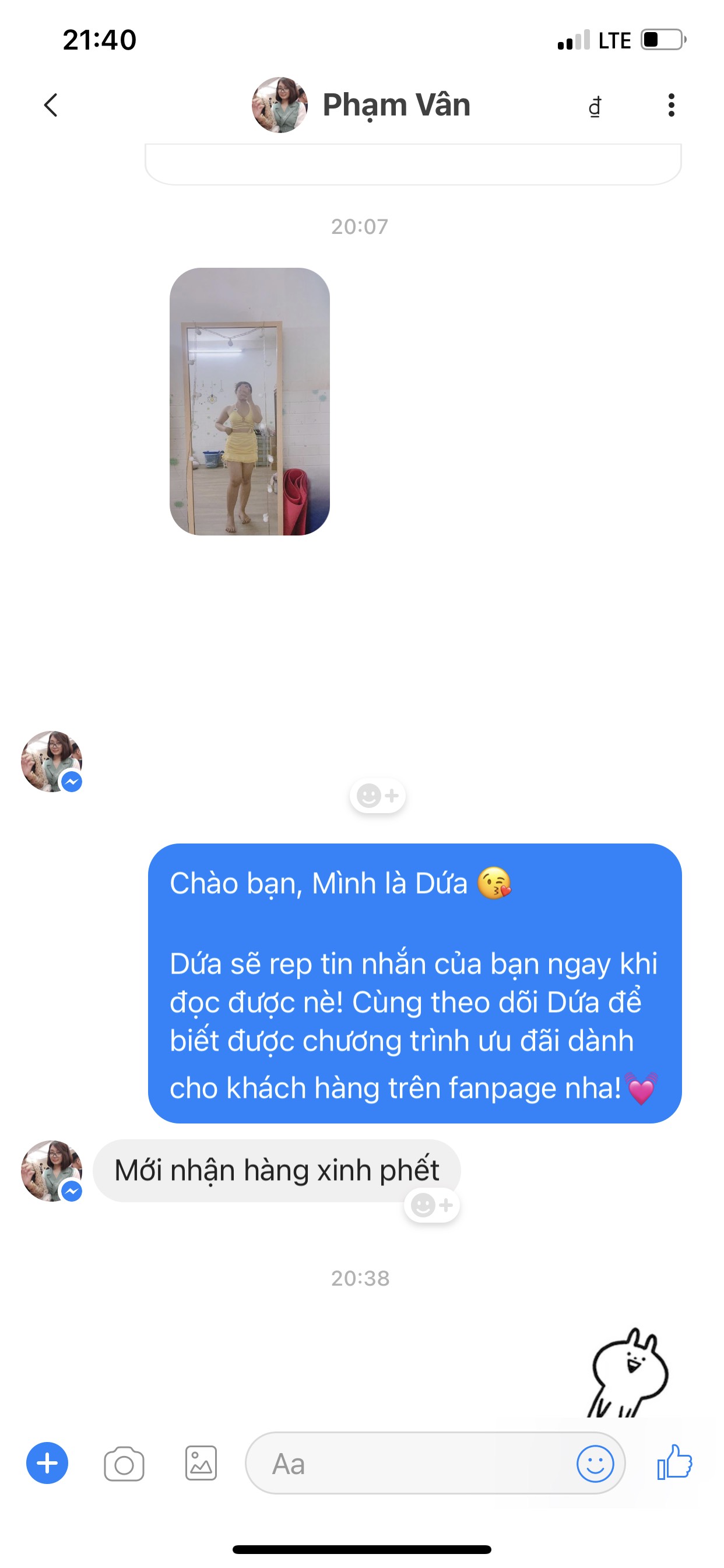Image resolution: width=724 pixels, height=1568 pixels.
Task: Open Phạm Vân's profile from the header
Action: pyautogui.click(x=362, y=106)
